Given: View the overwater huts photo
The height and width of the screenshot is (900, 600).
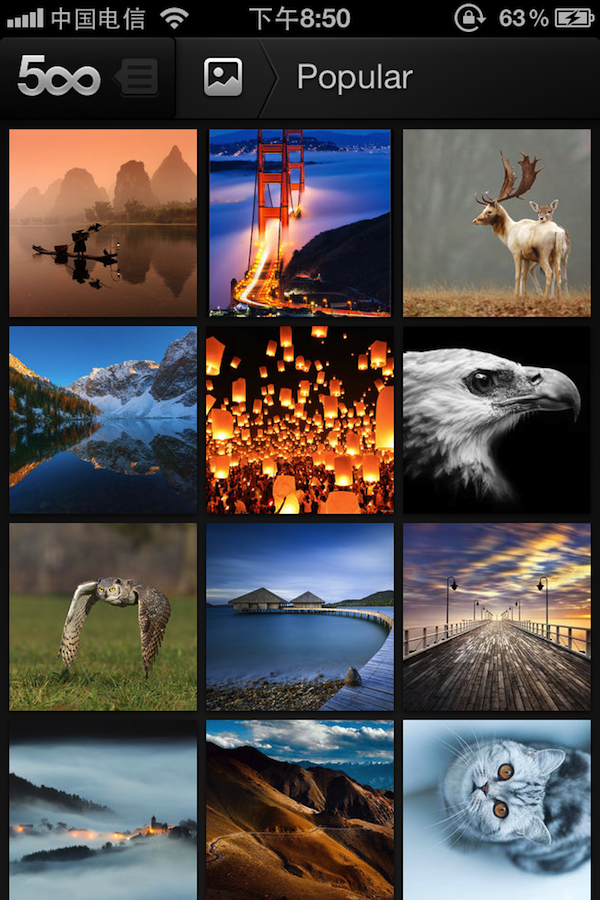Looking at the screenshot, I should click(300, 616).
